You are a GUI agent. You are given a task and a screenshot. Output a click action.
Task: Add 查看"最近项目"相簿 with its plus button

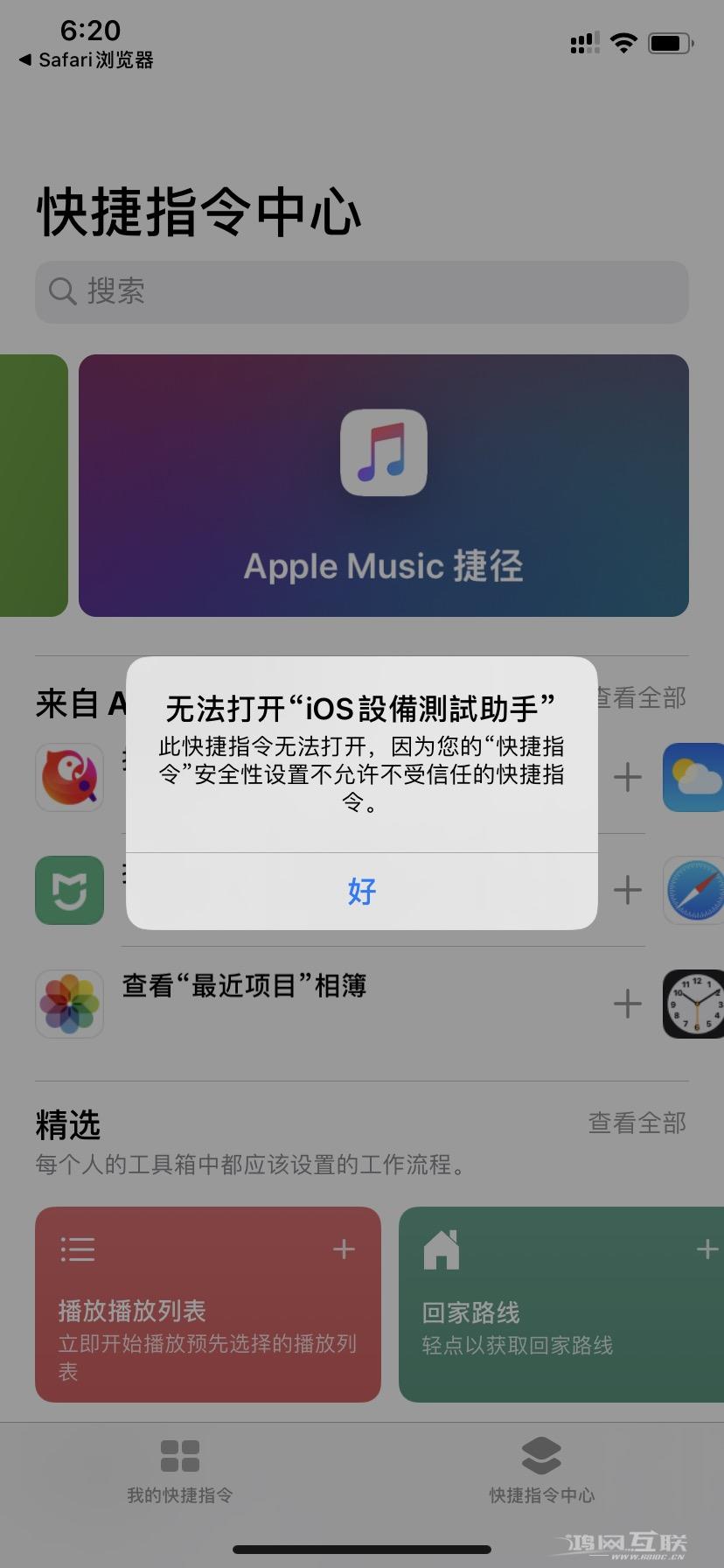pos(627,1004)
